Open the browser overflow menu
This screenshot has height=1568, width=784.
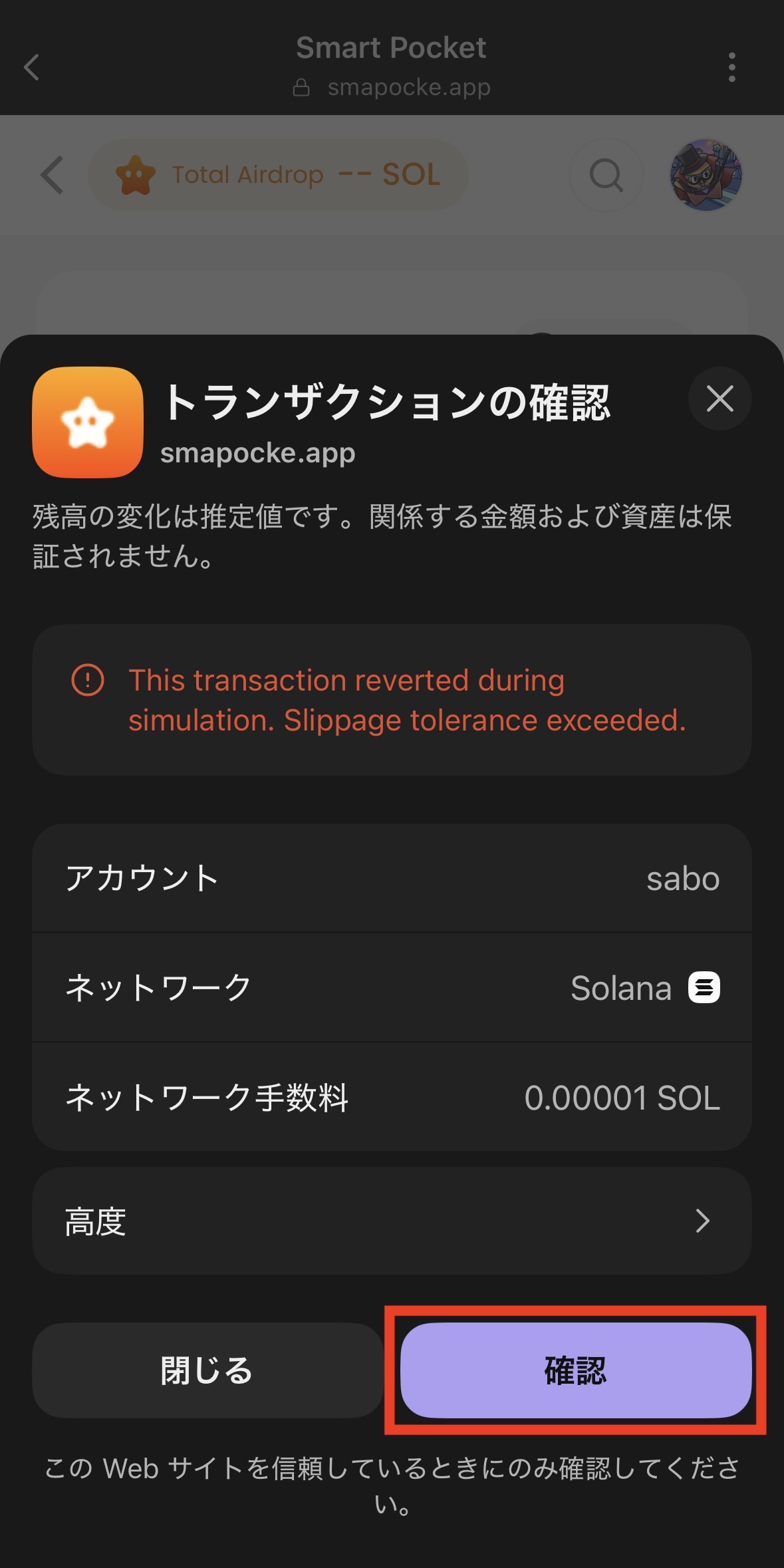(x=731, y=67)
